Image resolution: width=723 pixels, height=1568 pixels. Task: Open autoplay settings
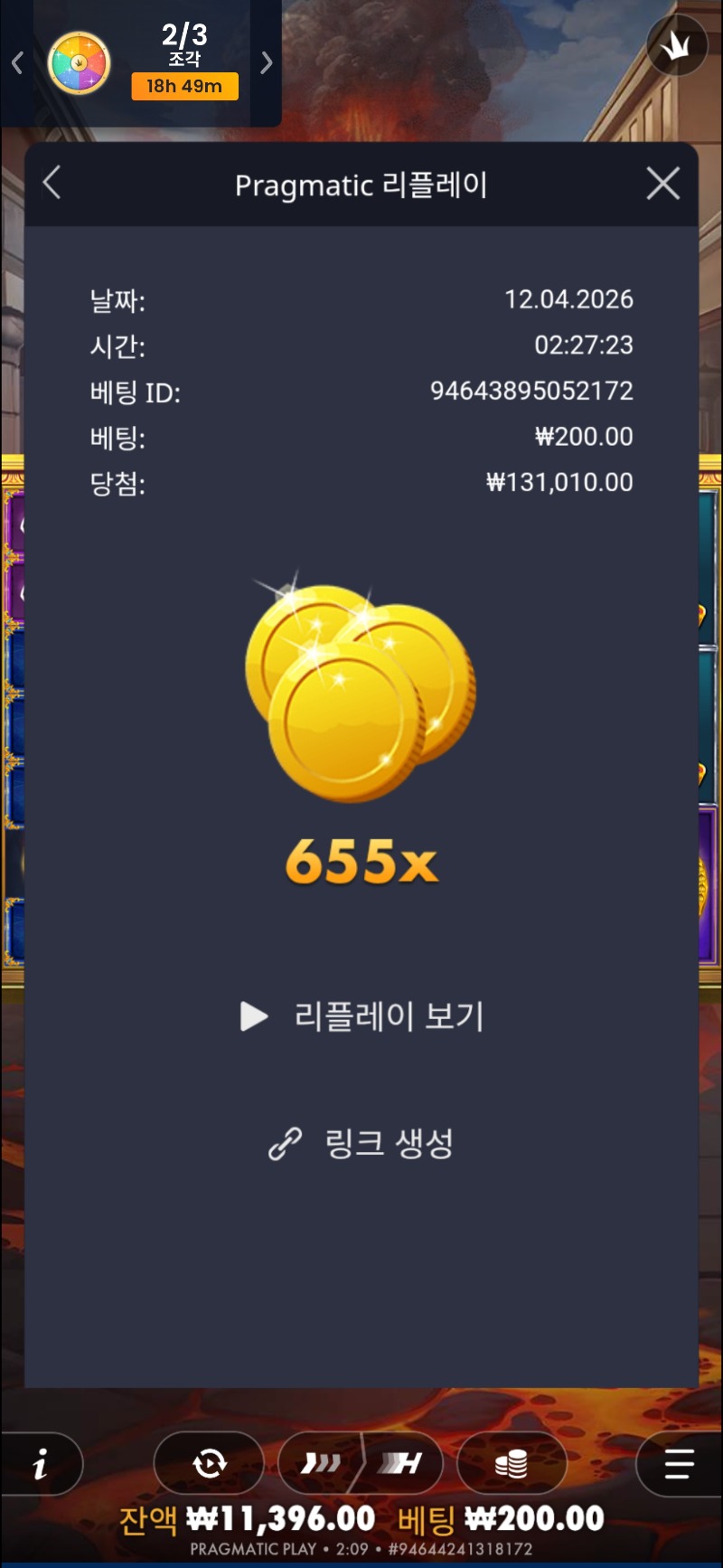[209, 1463]
